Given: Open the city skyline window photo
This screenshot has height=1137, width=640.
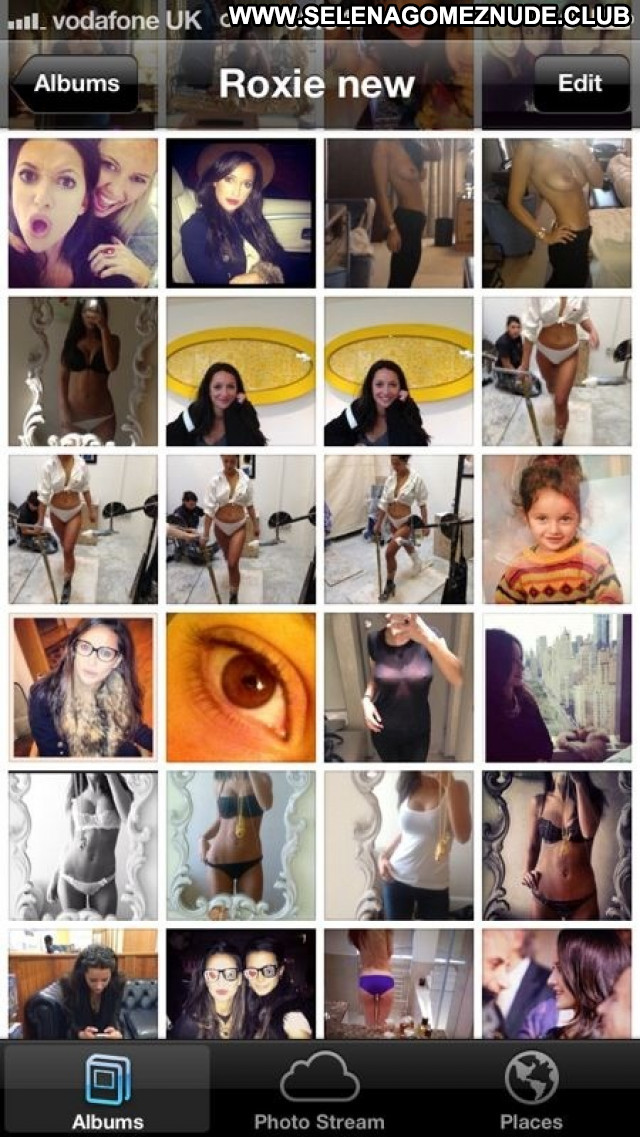Looking at the screenshot, I should 557,688.
